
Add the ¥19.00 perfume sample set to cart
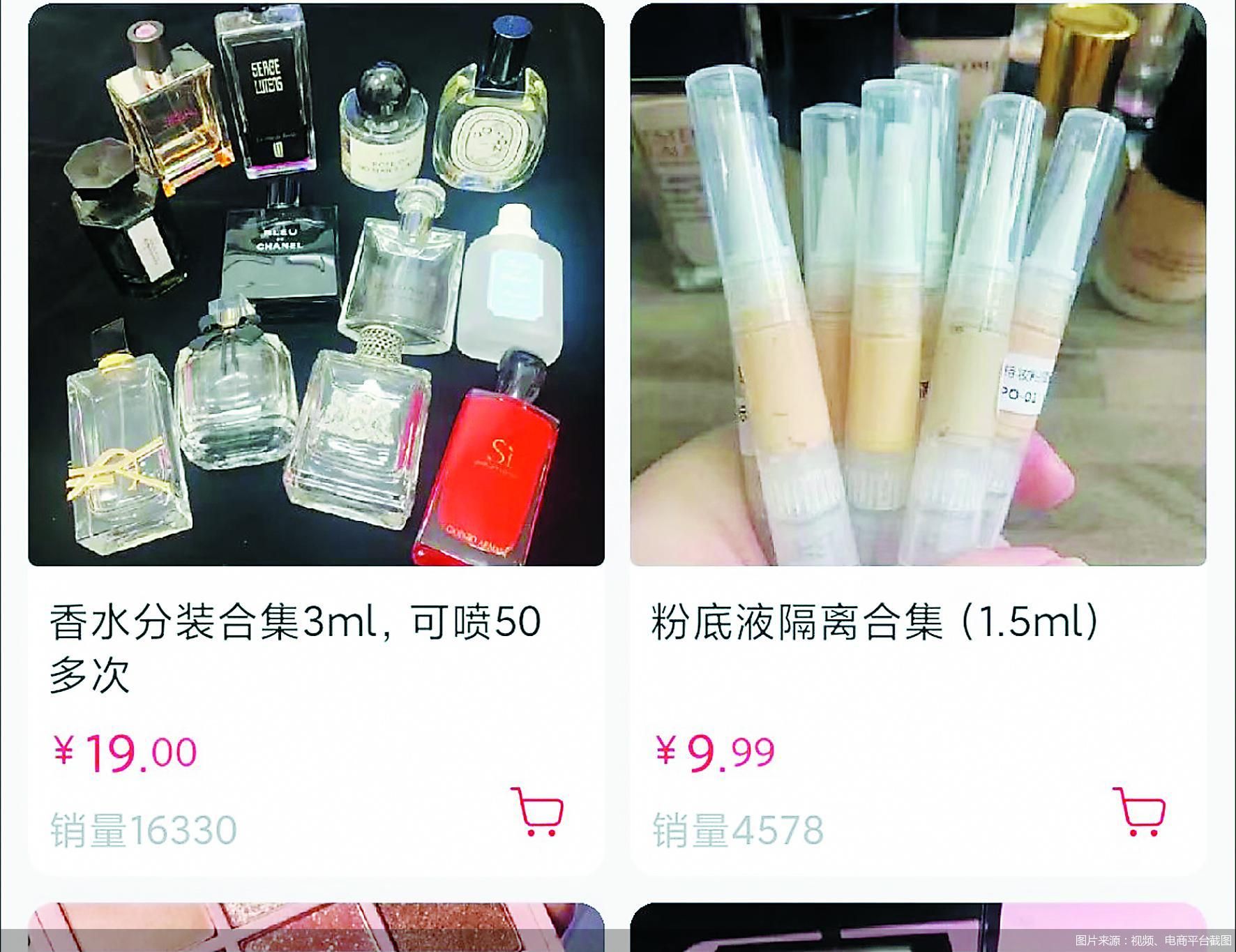536,812
